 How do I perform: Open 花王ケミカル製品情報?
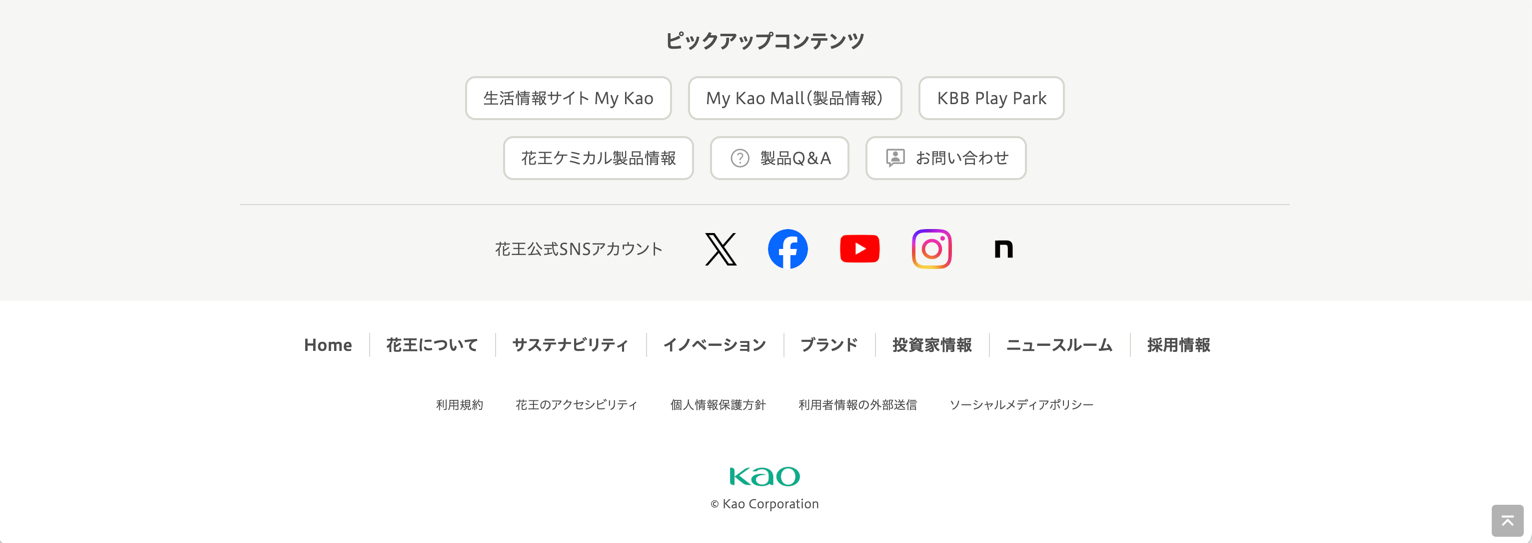[x=598, y=158]
